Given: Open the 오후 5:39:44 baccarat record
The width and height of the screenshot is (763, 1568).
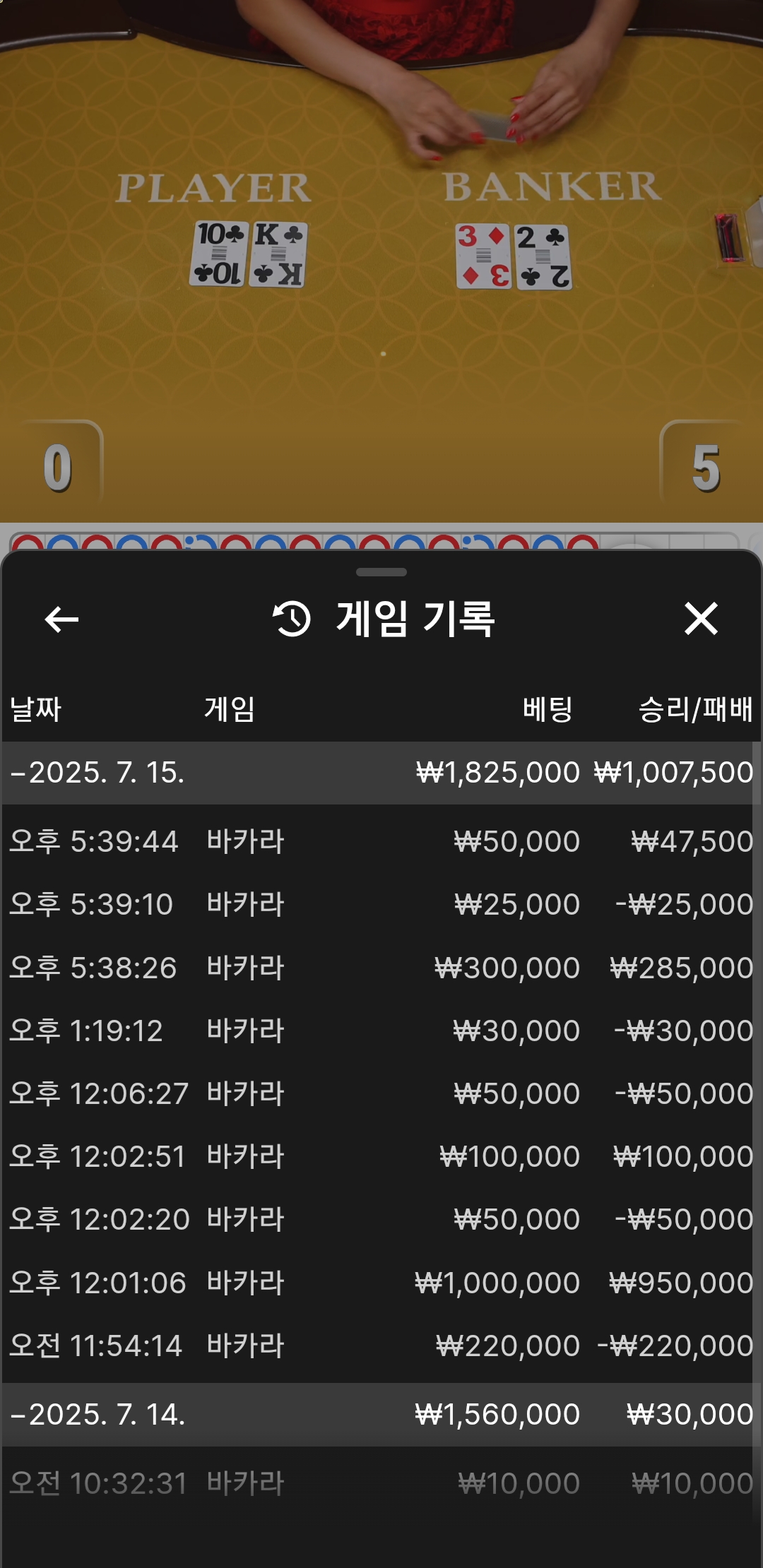Looking at the screenshot, I should tap(381, 841).
